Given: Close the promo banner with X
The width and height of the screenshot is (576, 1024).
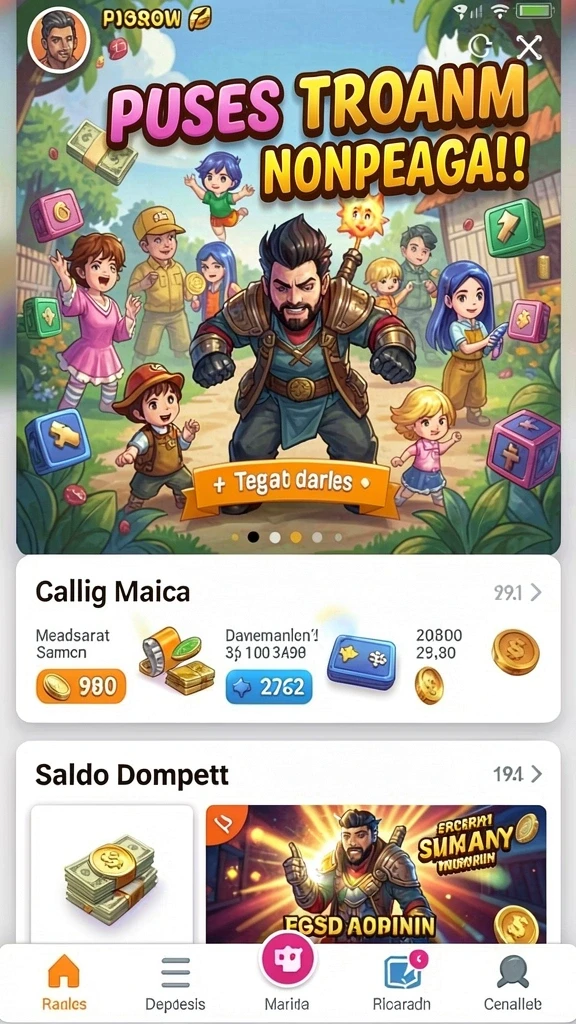Looking at the screenshot, I should (x=528, y=48).
